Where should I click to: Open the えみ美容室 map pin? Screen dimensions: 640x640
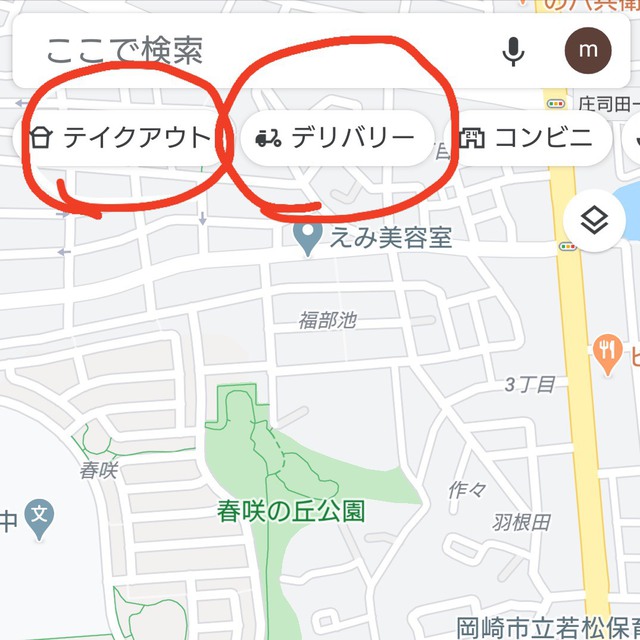click(x=310, y=238)
